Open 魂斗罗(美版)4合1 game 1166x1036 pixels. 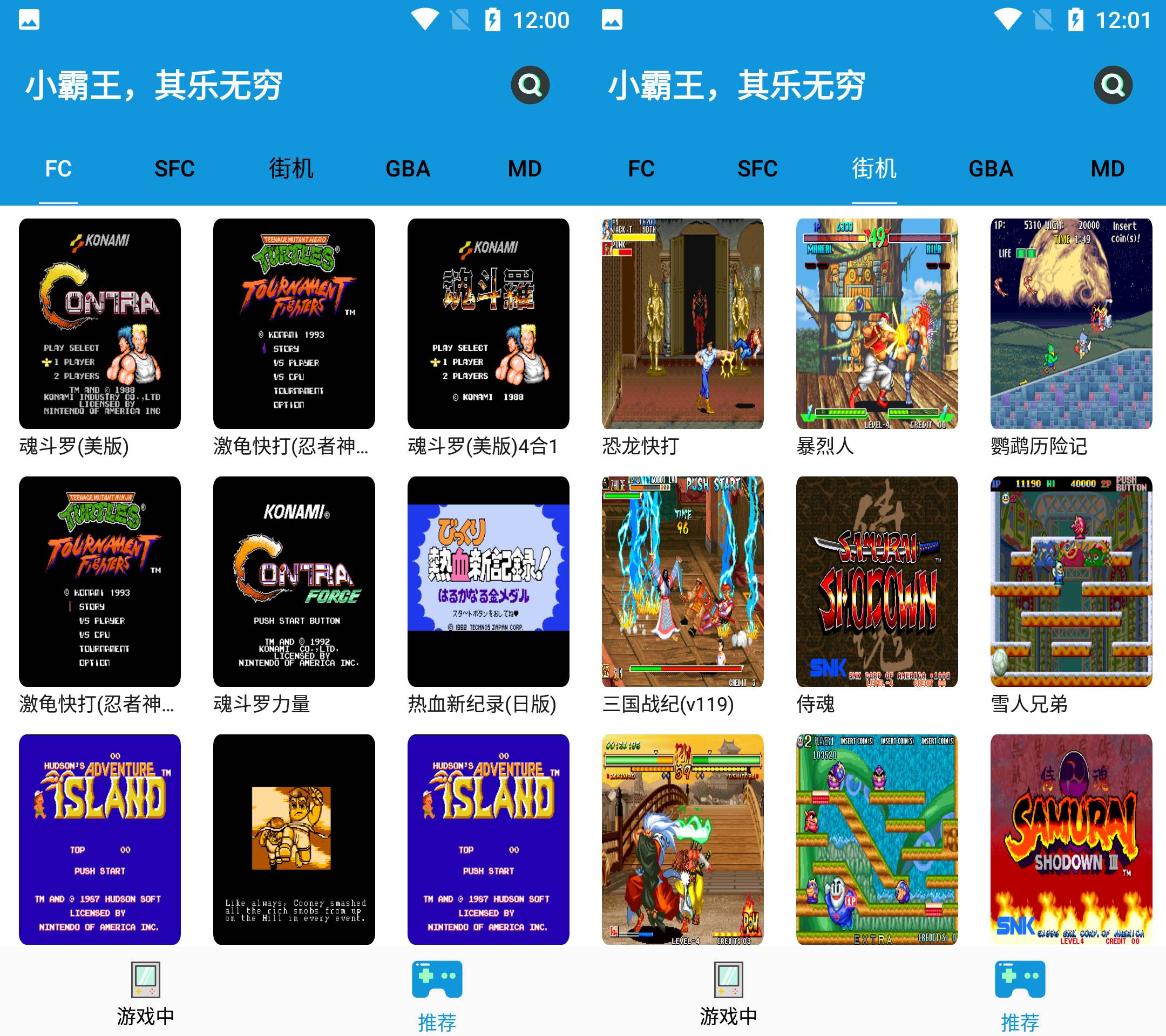click(488, 323)
